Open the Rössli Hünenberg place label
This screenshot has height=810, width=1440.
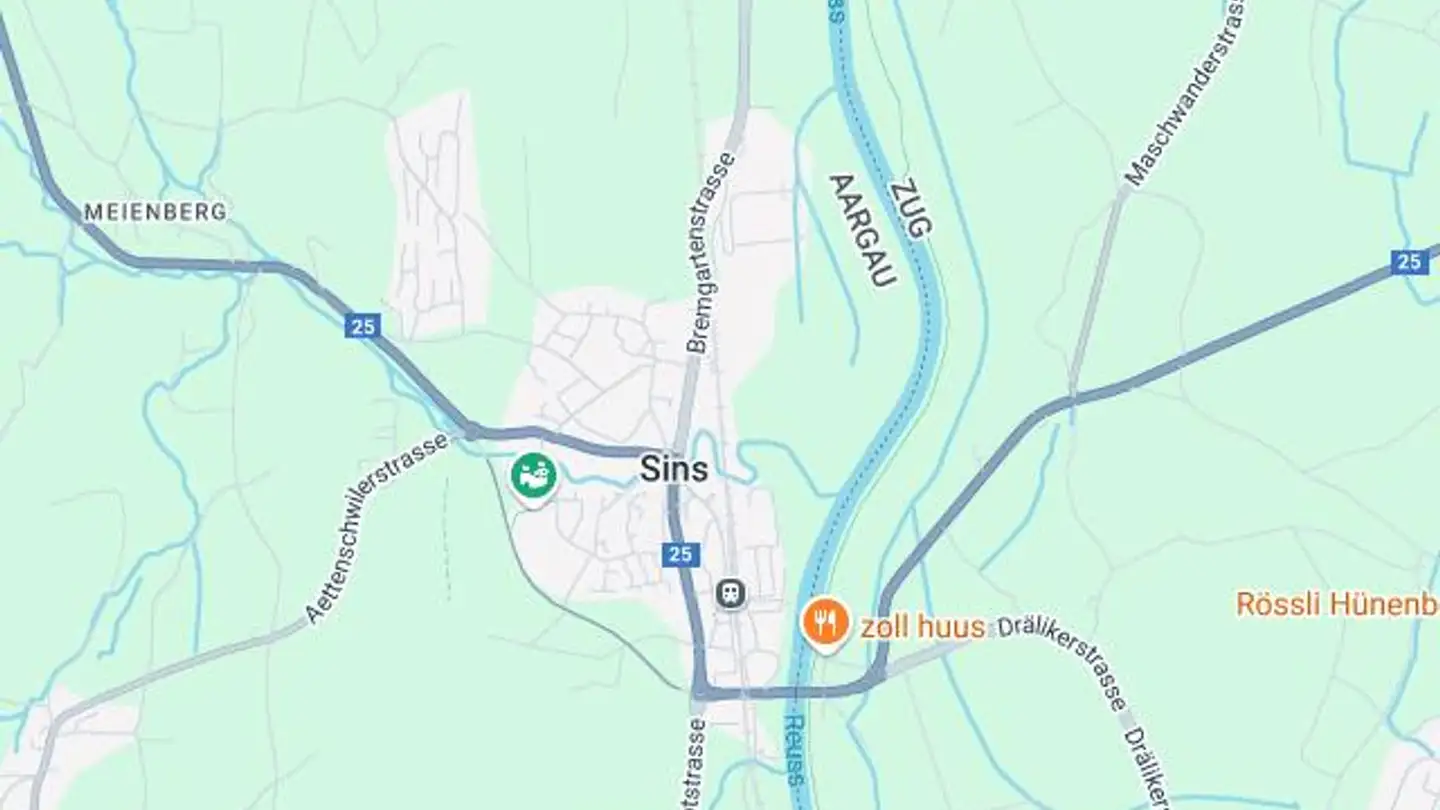[1337, 604]
